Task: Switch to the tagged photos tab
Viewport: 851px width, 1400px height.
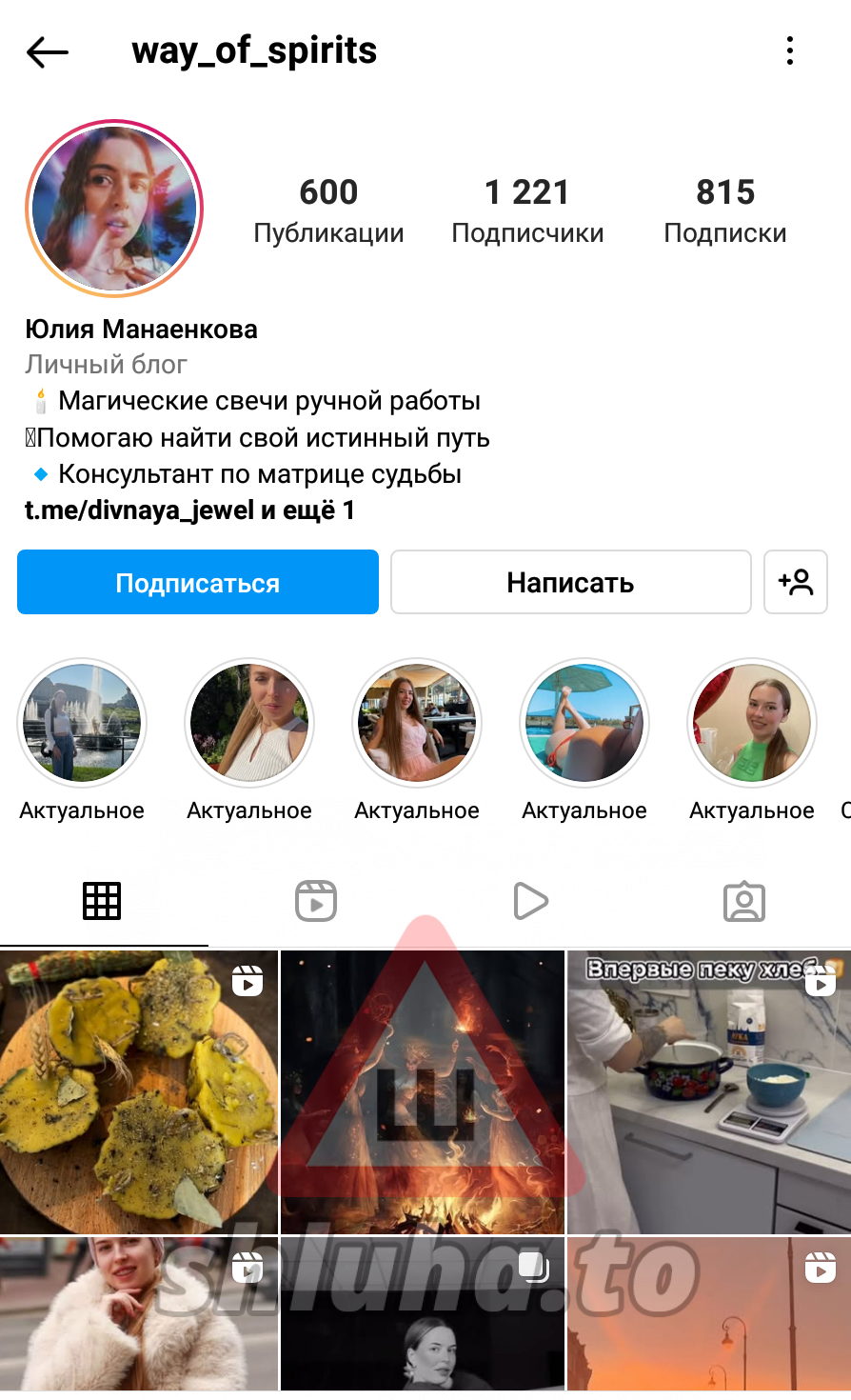Action: coord(744,901)
